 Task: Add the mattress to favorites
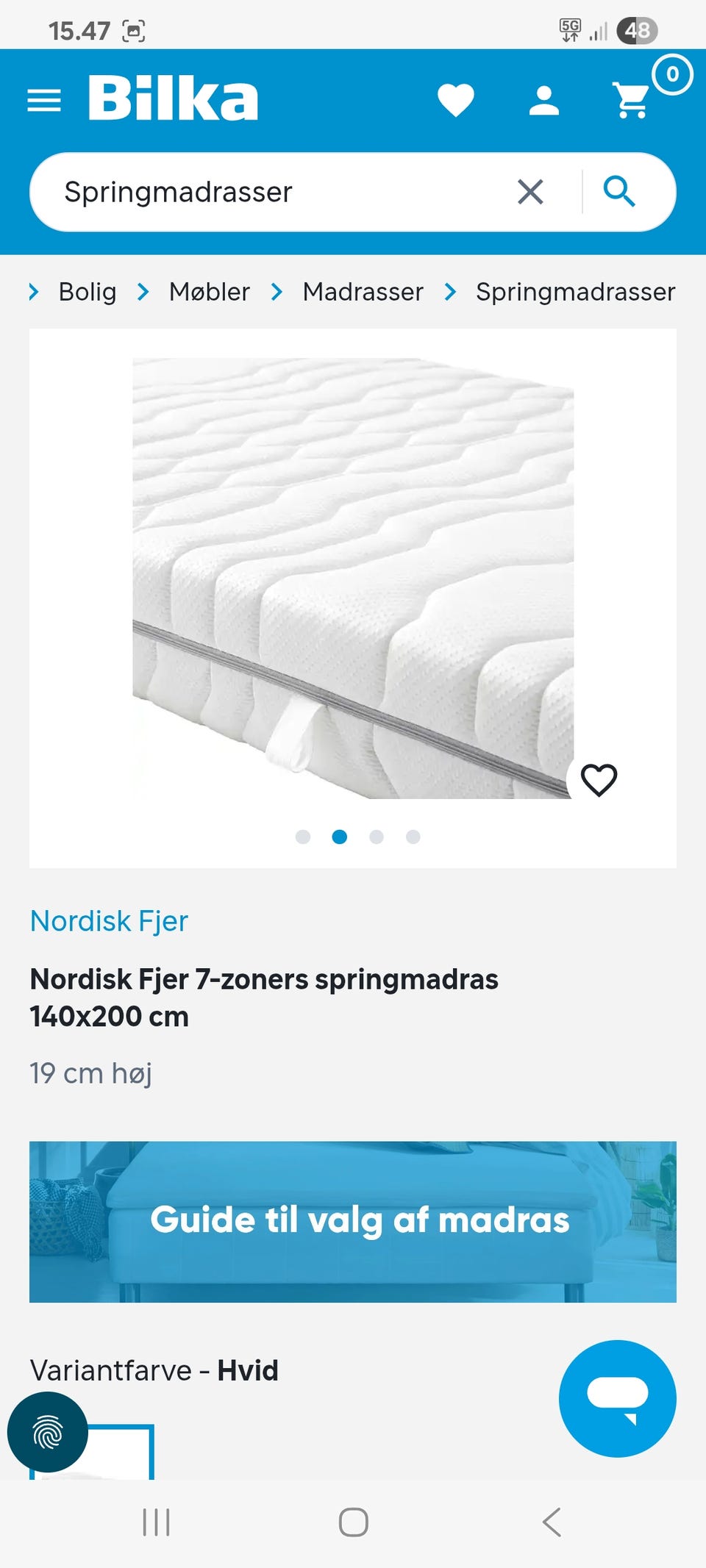pyautogui.click(x=599, y=780)
